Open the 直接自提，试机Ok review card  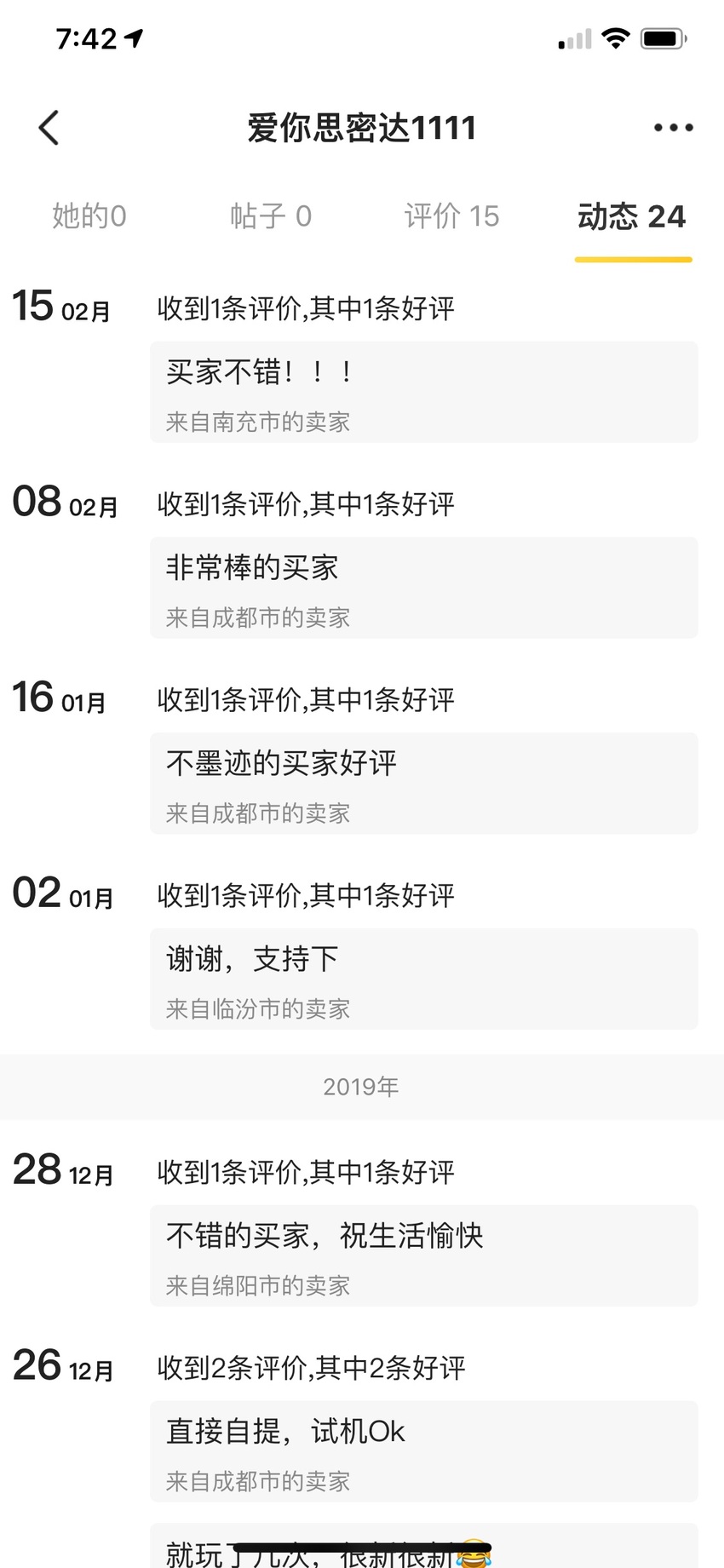424,1452
